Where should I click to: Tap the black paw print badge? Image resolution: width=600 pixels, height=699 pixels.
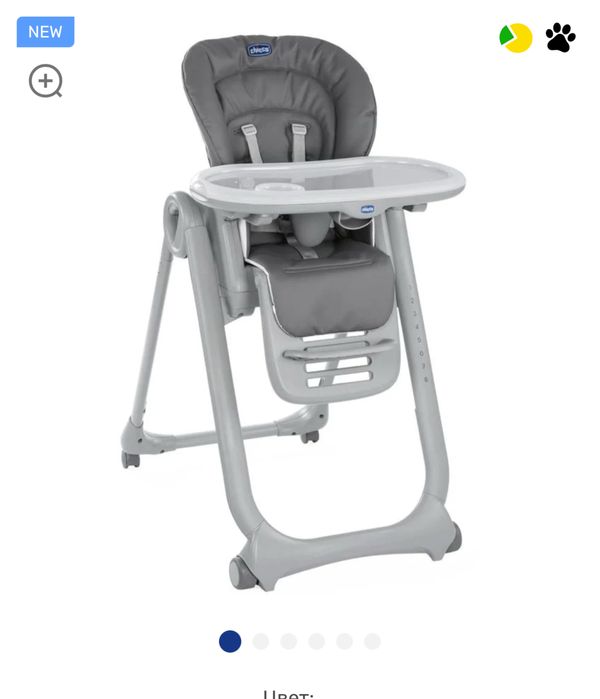point(560,38)
